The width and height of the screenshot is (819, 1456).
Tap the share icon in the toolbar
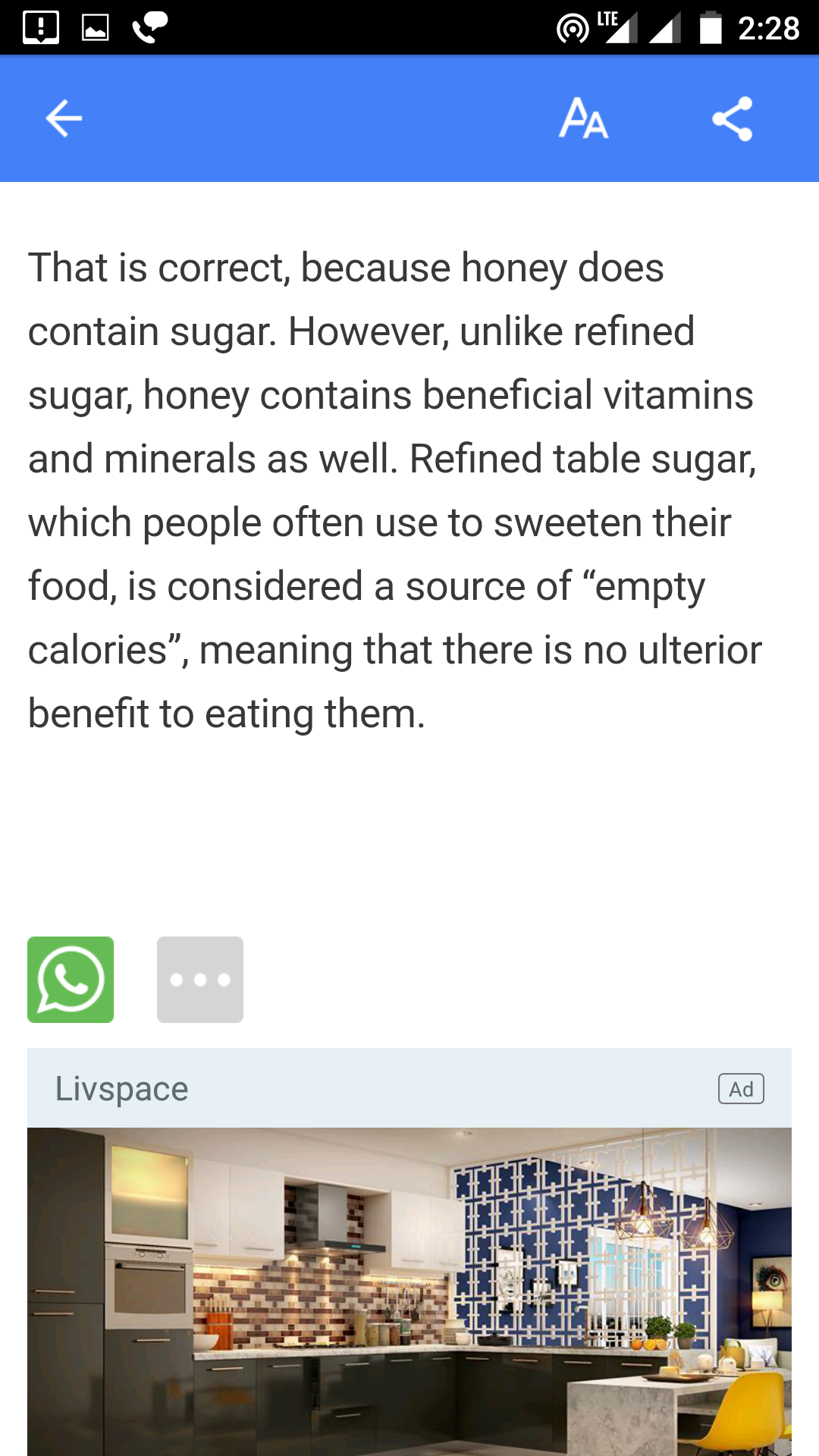click(x=732, y=119)
